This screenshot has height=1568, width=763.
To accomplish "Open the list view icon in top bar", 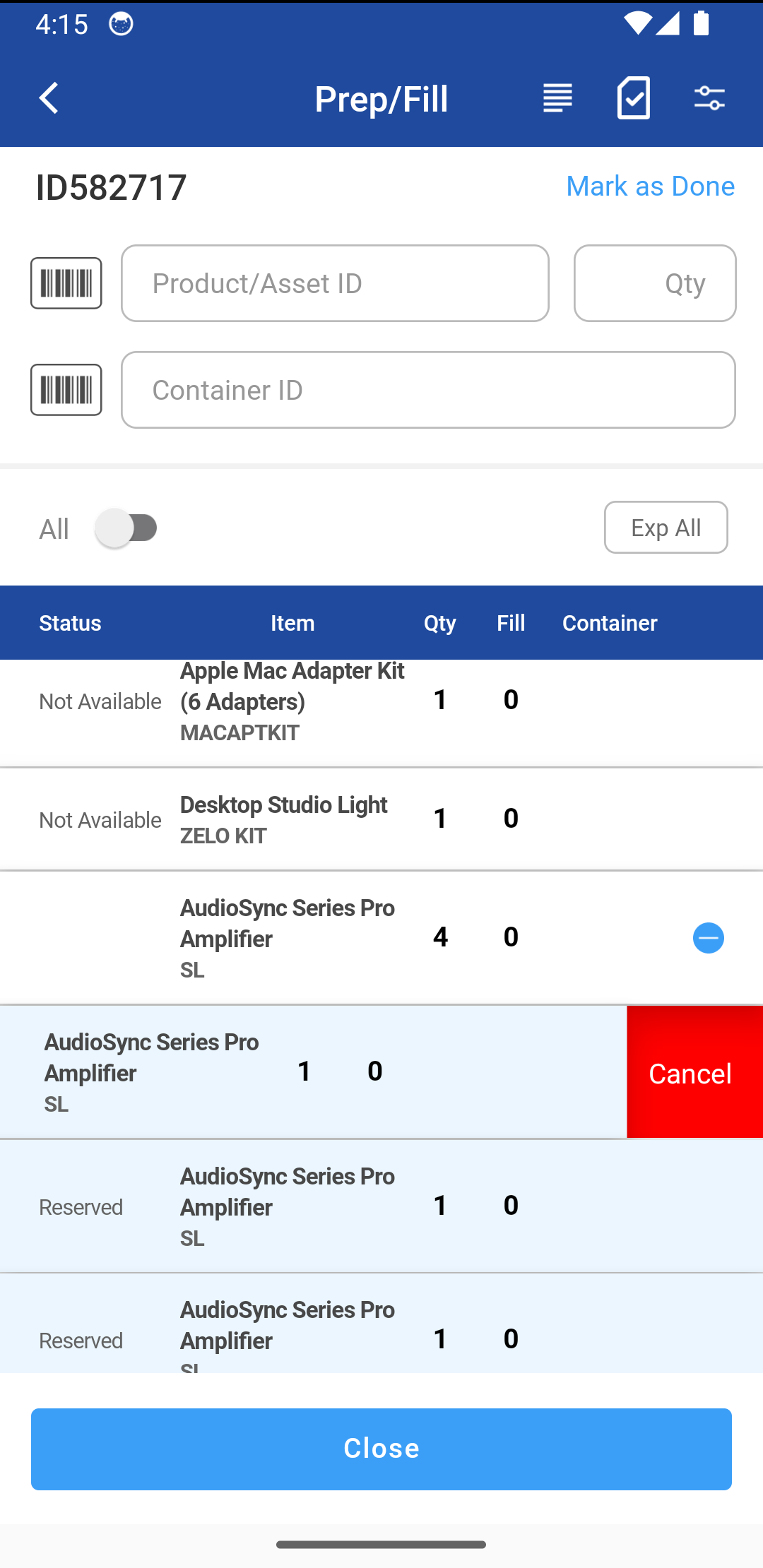I will pyautogui.click(x=557, y=98).
